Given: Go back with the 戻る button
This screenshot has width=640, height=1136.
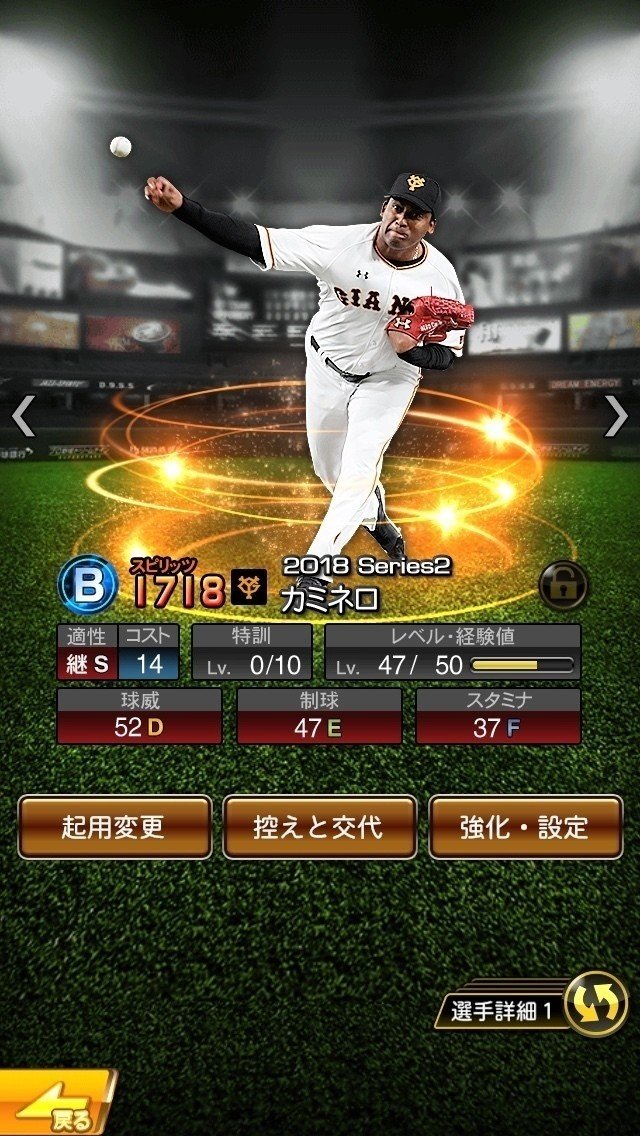Looking at the screenshot, I should 57,1103.
